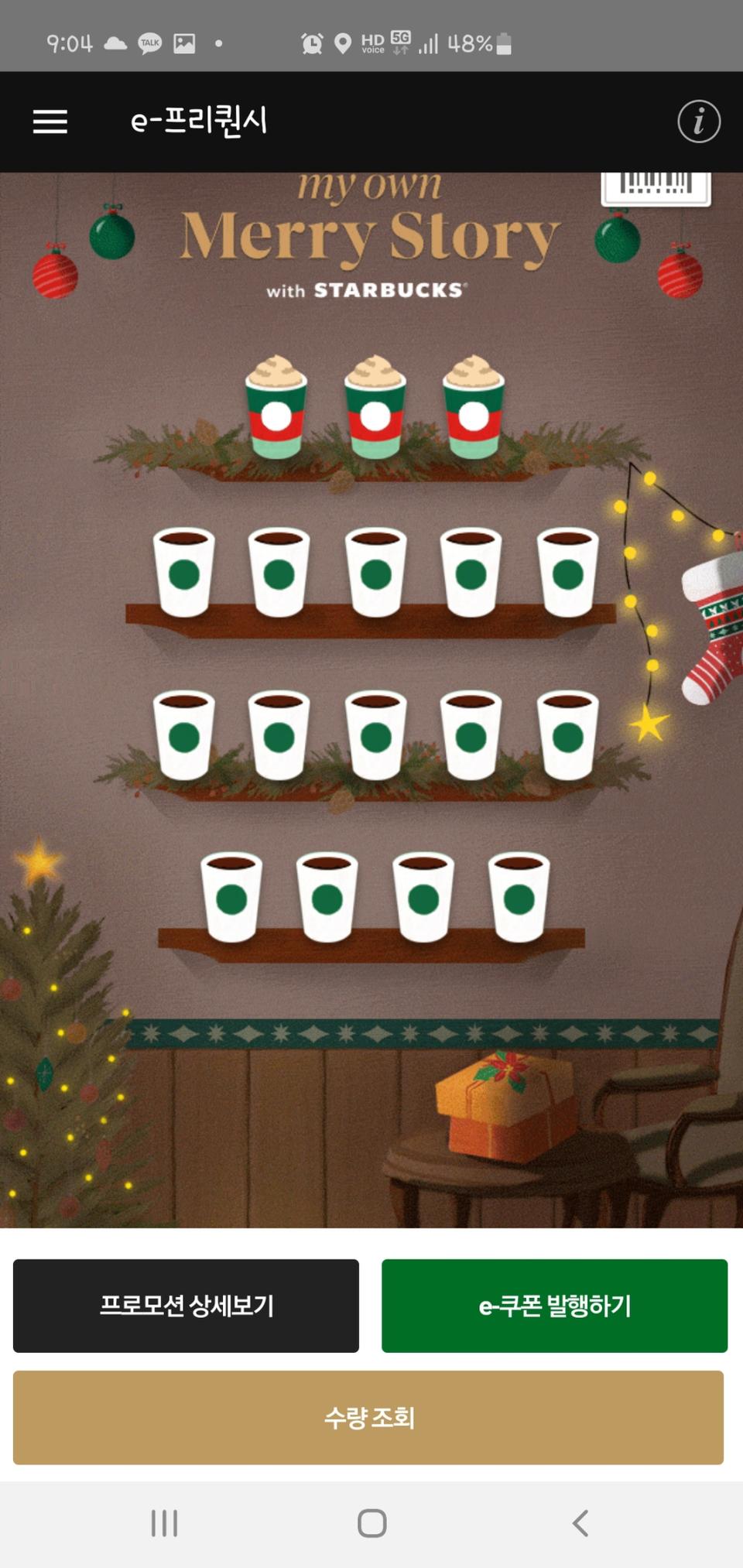Viewport: 743px width, 1568px height.
Task: Show the barcode card
Action: 656,187
